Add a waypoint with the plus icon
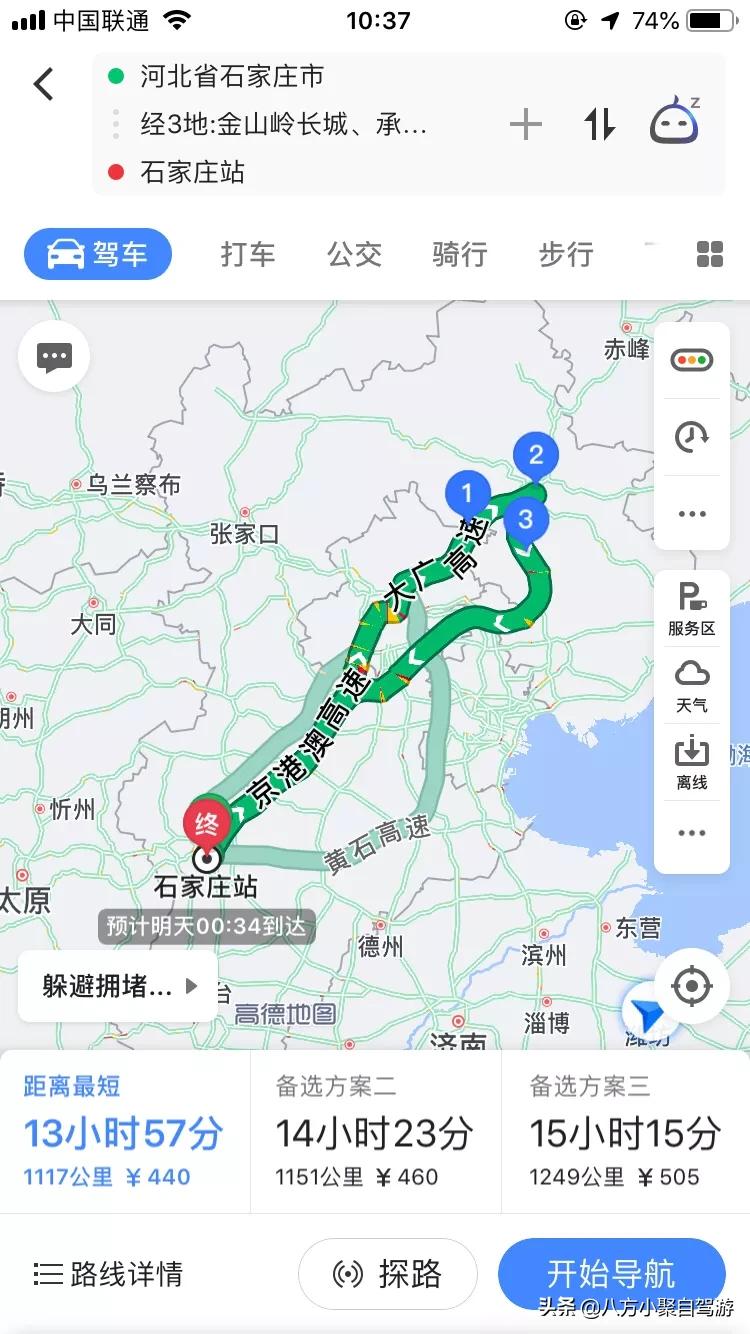Image resolution: width=750 pixels, height=1334 pixels. (525, 125)
